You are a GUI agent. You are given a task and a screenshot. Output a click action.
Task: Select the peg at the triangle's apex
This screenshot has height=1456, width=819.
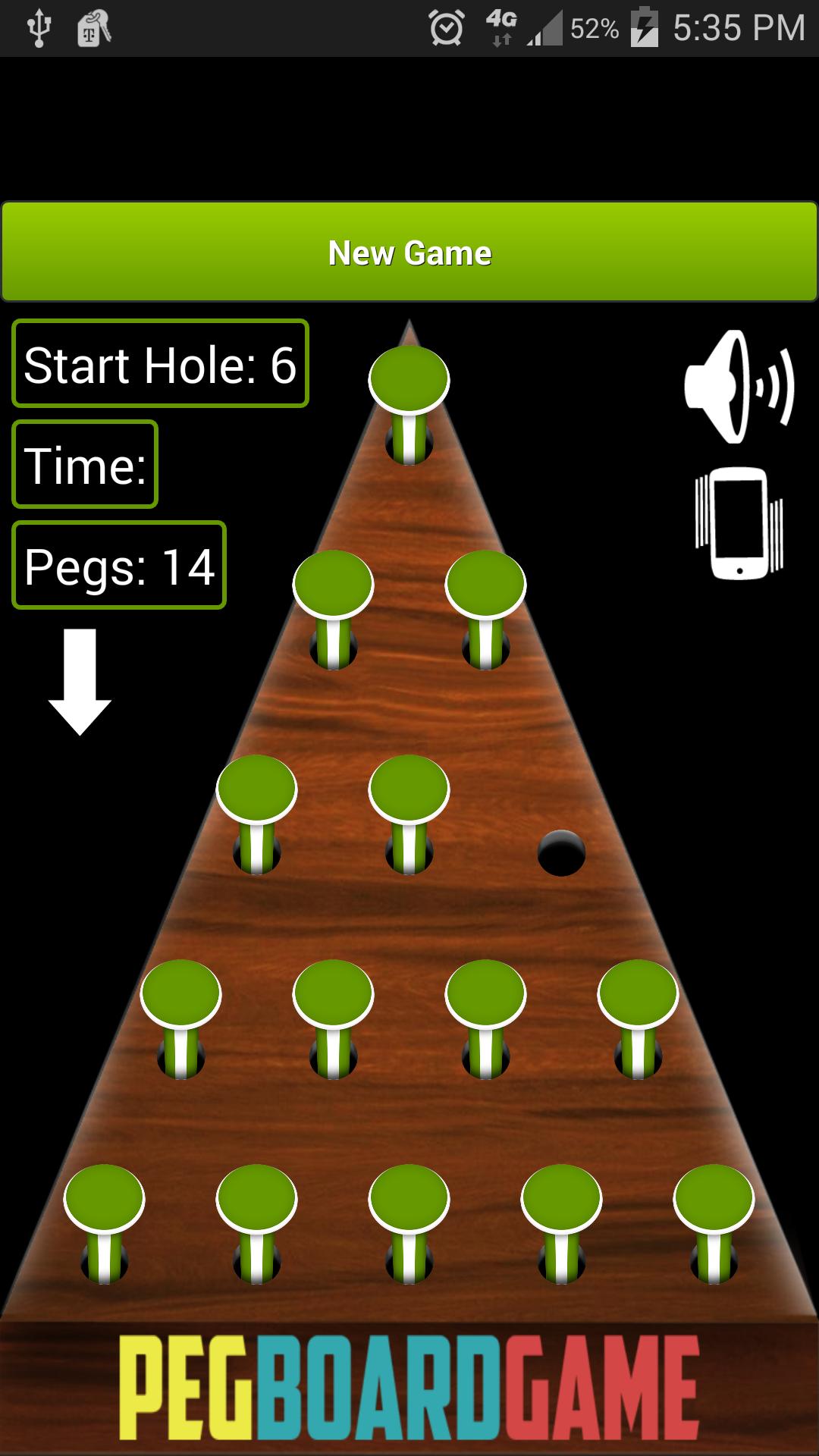click(x=409, y=394)
